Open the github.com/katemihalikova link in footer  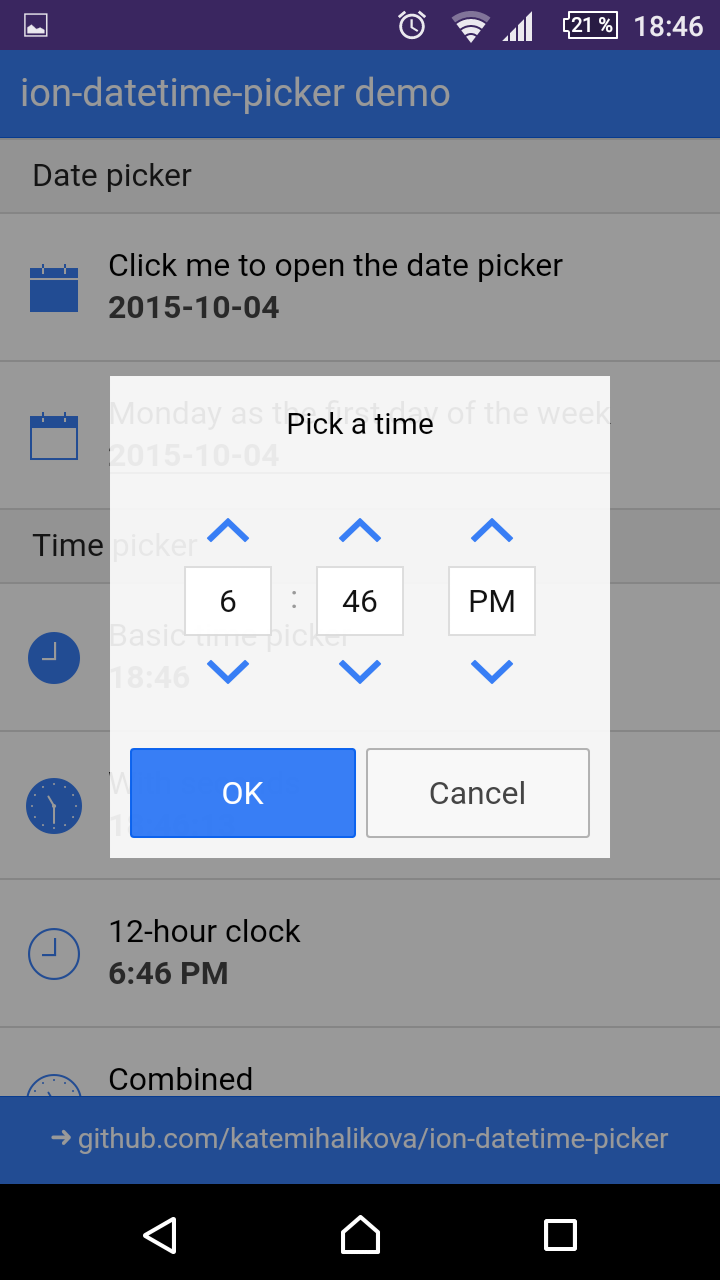click(360, 1138)
